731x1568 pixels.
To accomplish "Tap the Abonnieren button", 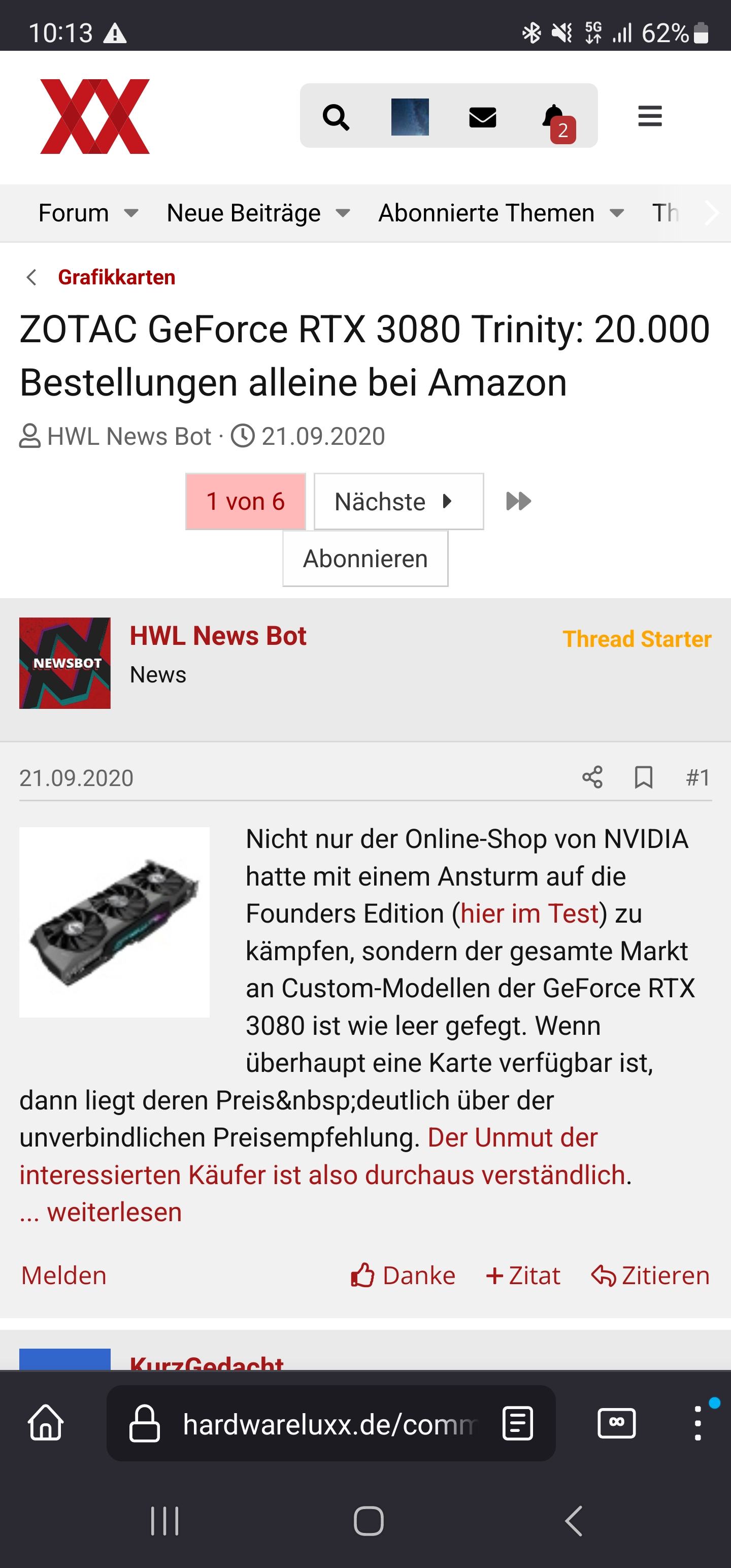I will click(x=365, y=558).
